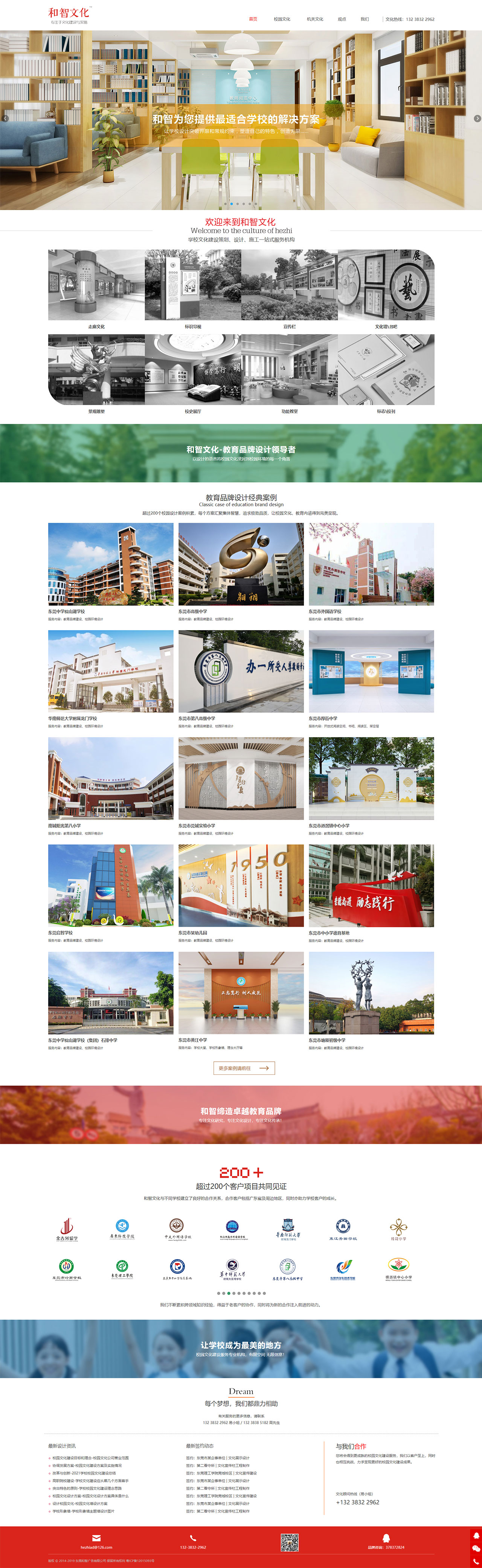Open the 首页 nav item
The image size is (482, 1568).
(253, 19)
